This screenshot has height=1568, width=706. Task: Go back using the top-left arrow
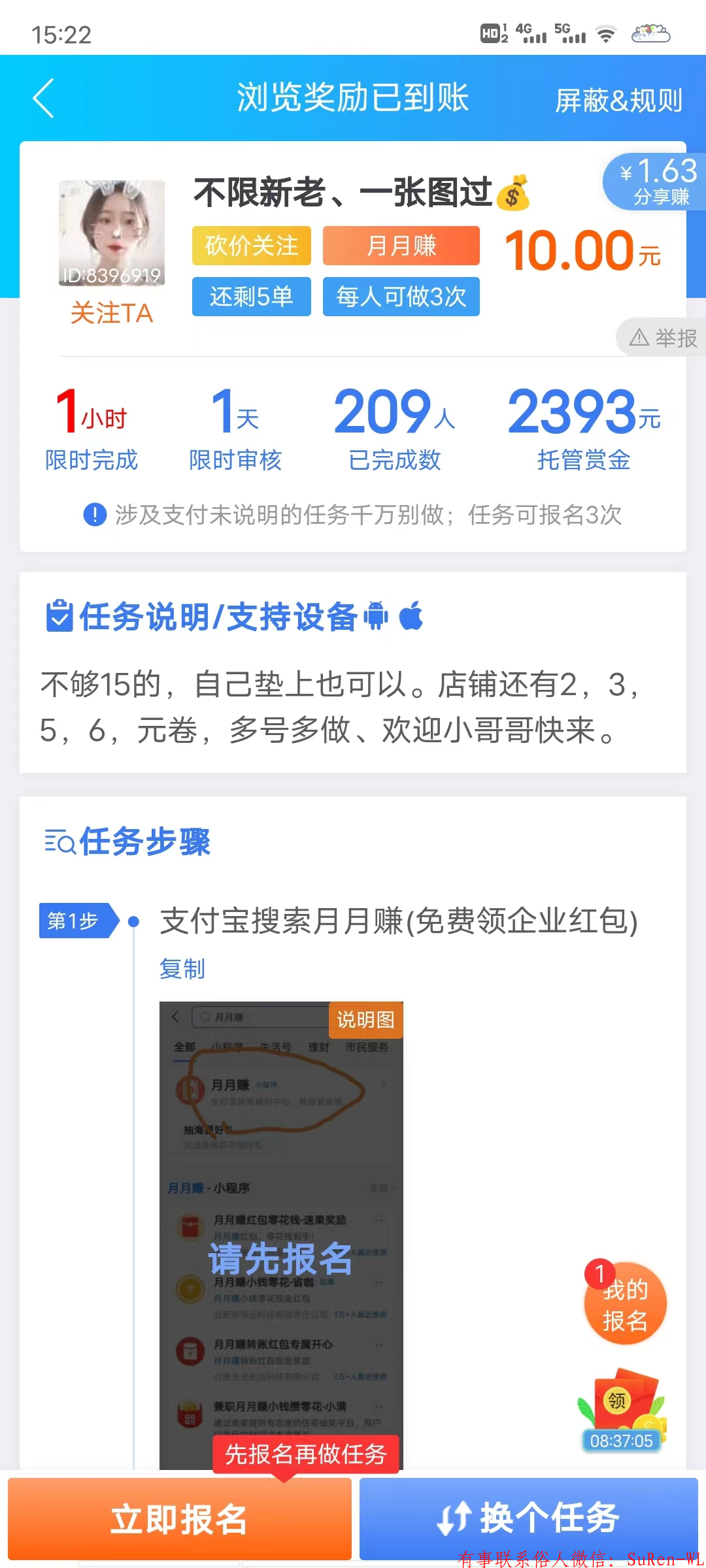click(43, 99)
